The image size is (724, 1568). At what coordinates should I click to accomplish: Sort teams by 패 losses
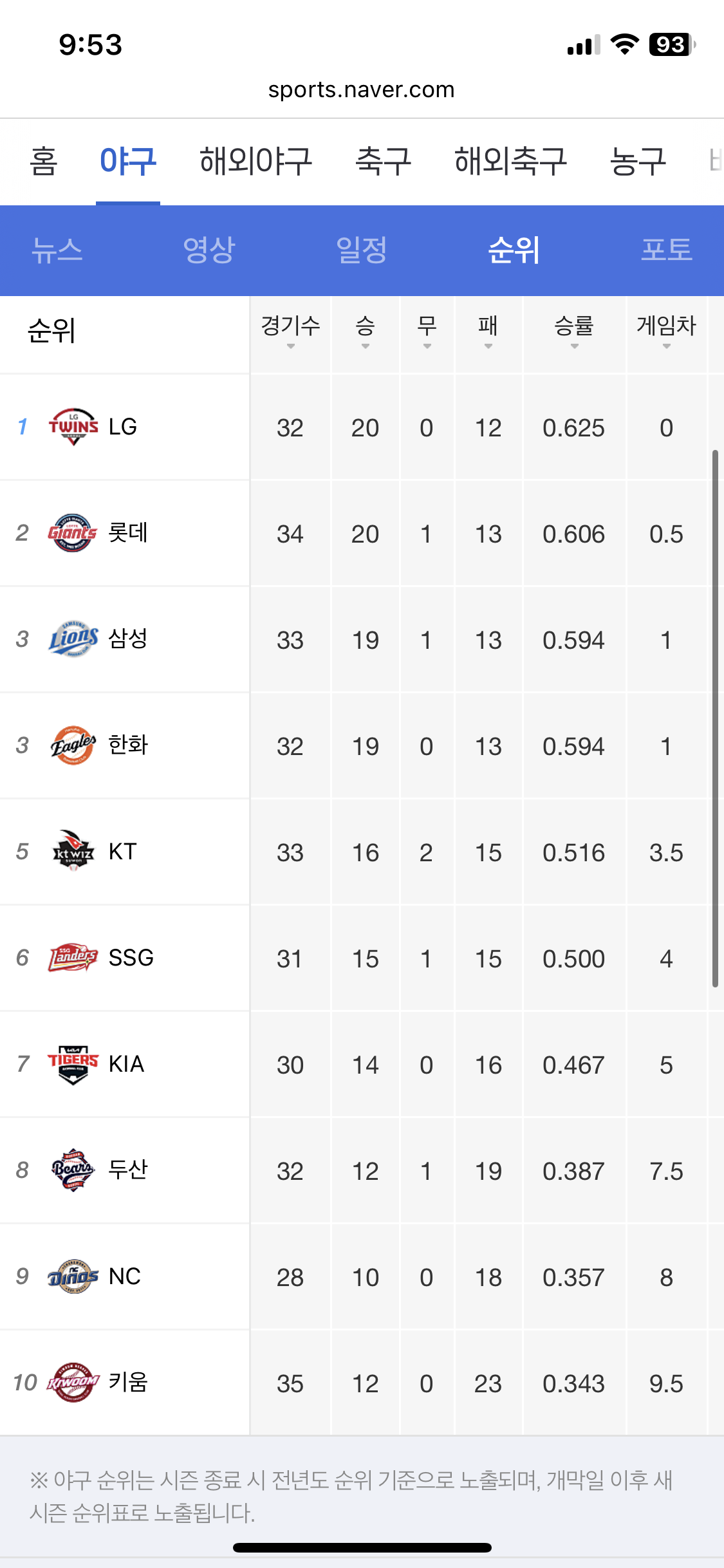(x=488, y=331)
